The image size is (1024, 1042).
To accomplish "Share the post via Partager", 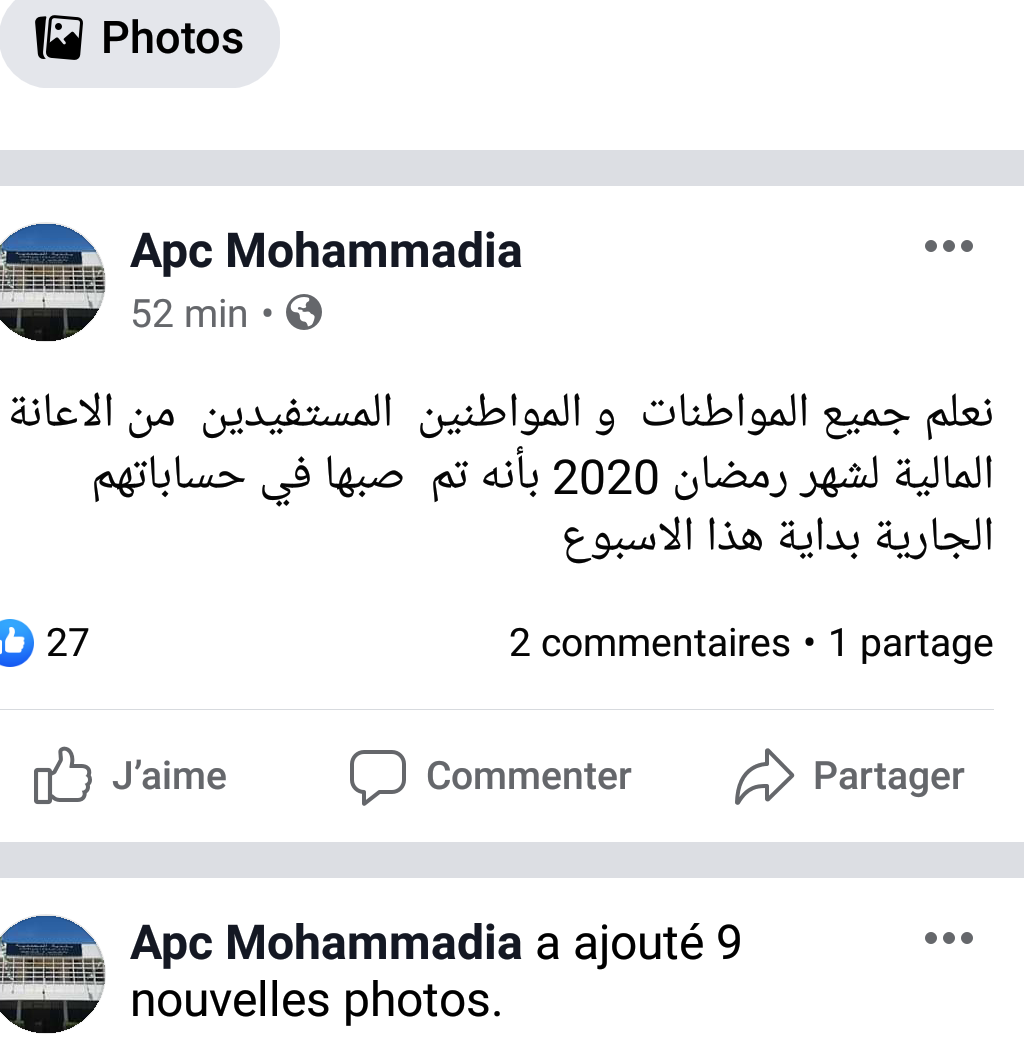I will (850, 776).
